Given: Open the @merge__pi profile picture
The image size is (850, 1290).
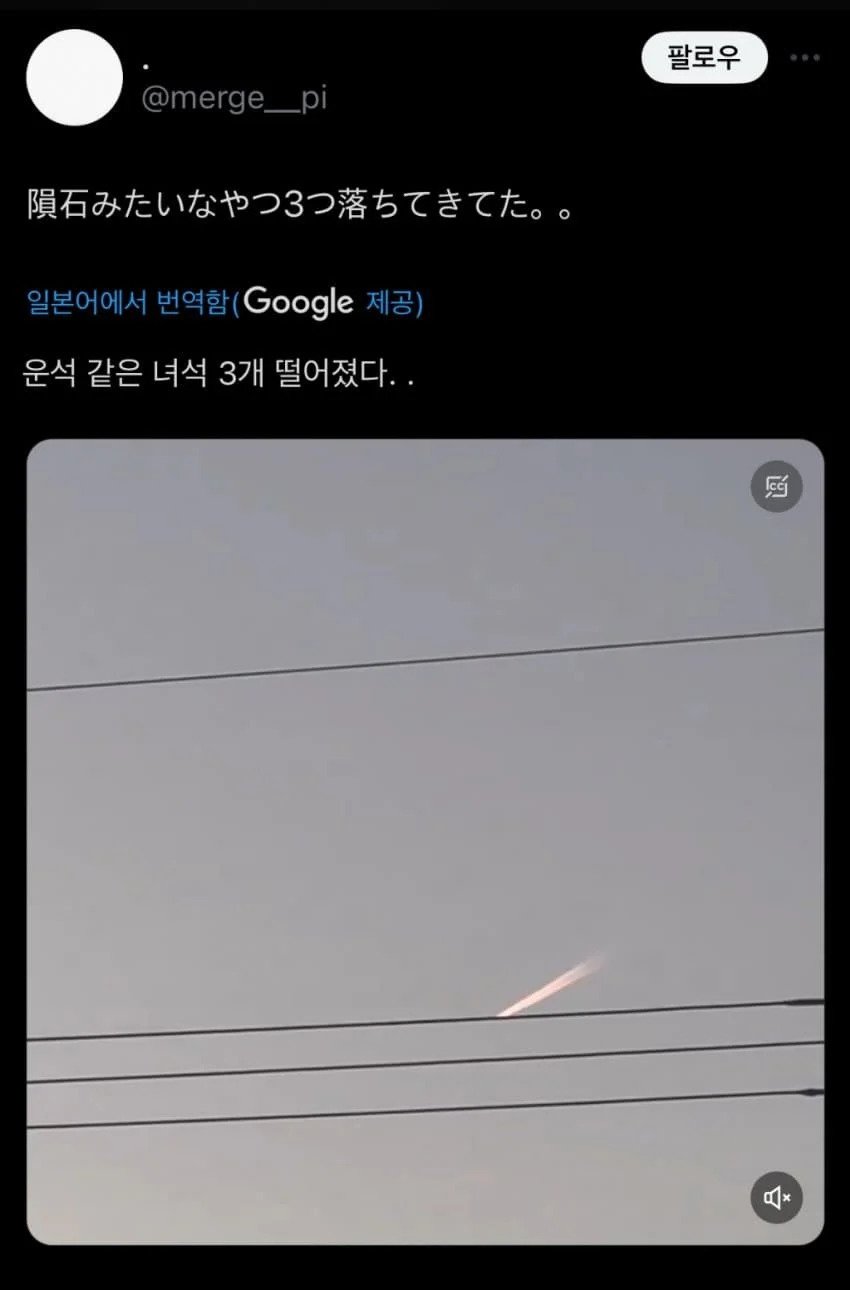Looking at the screenshot, I should (x=74, y=77).
